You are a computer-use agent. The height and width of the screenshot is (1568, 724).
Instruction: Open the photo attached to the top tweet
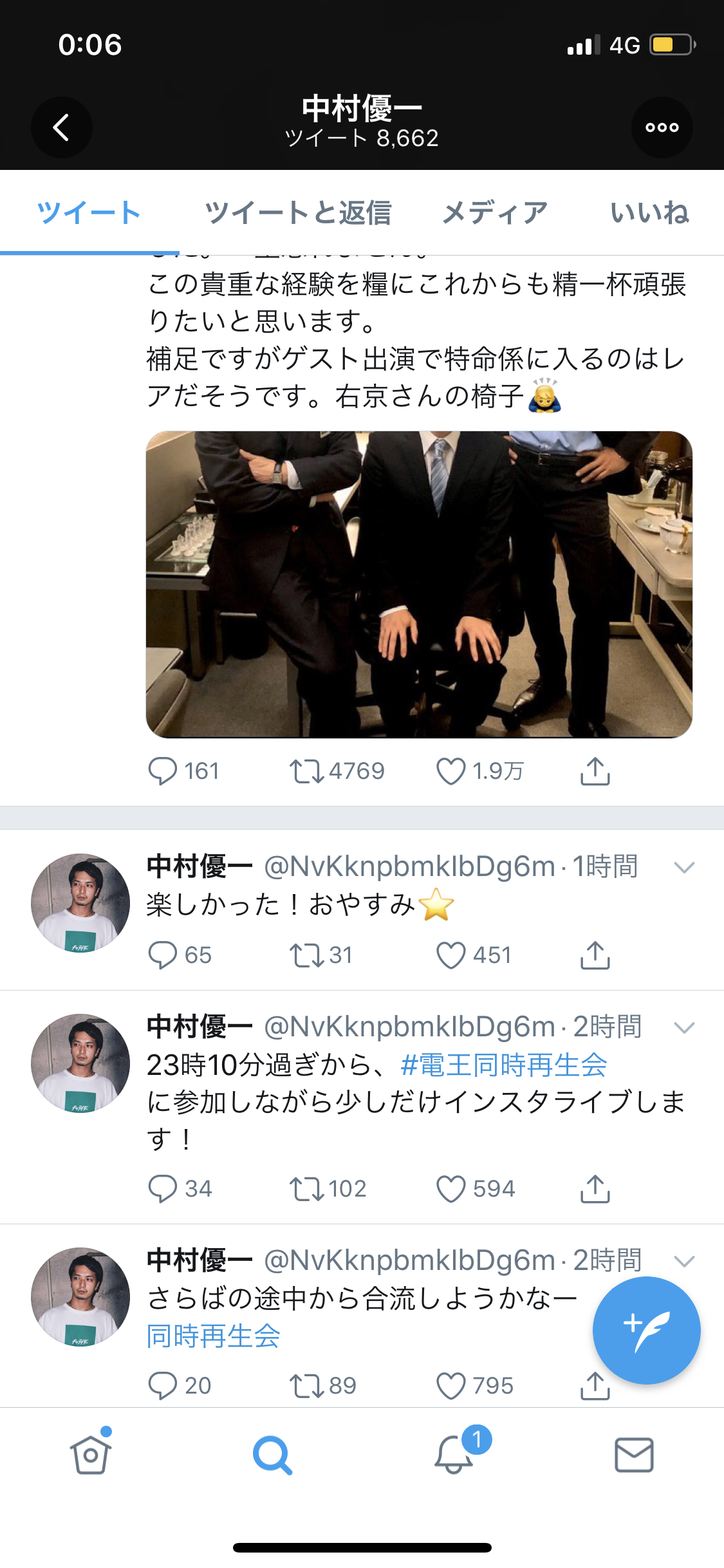tap(419, 584)
